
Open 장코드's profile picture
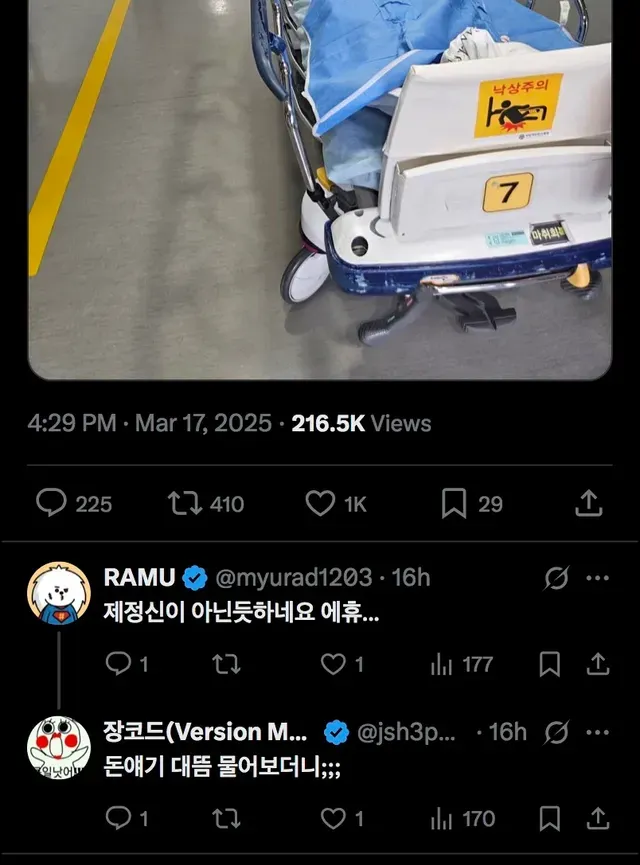coord(59,747)
